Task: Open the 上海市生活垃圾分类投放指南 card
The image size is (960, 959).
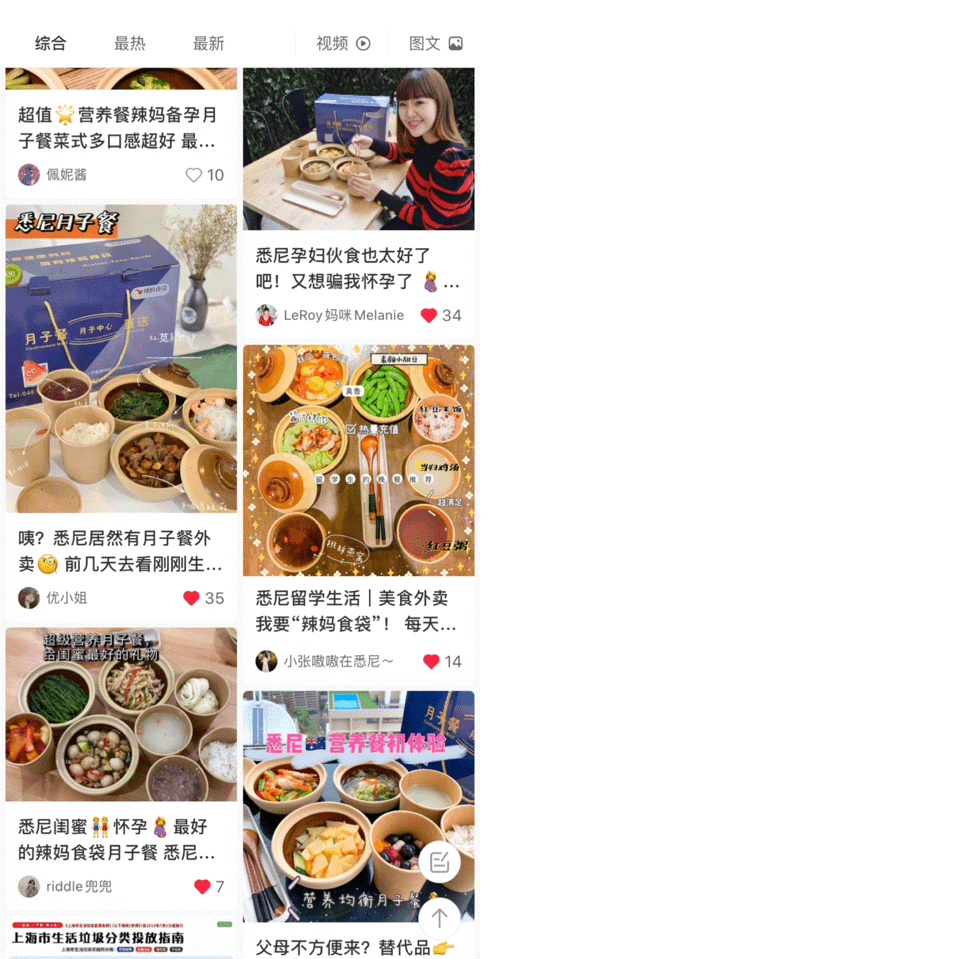Action: tap(121, 940)
